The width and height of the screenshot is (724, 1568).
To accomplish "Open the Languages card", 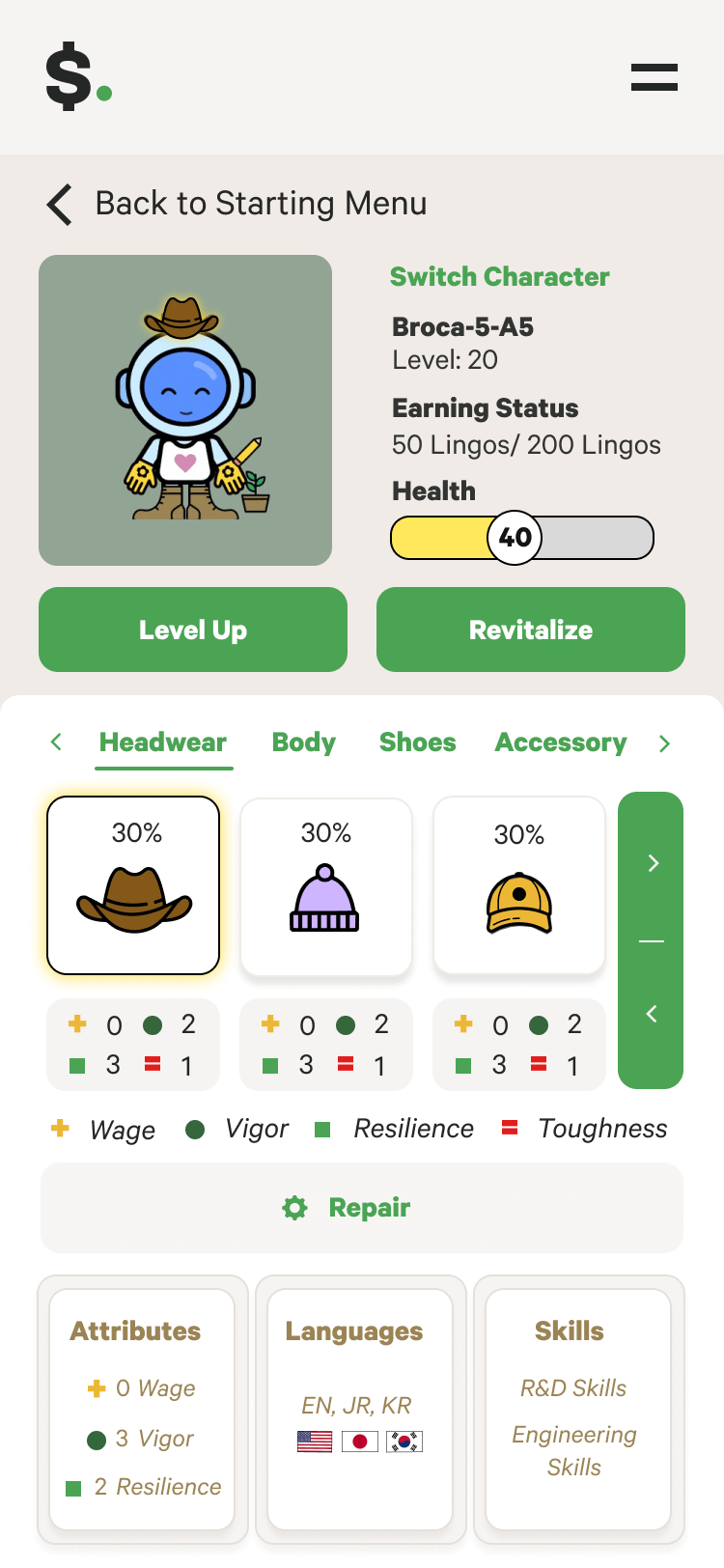I will coord(360,1409).
